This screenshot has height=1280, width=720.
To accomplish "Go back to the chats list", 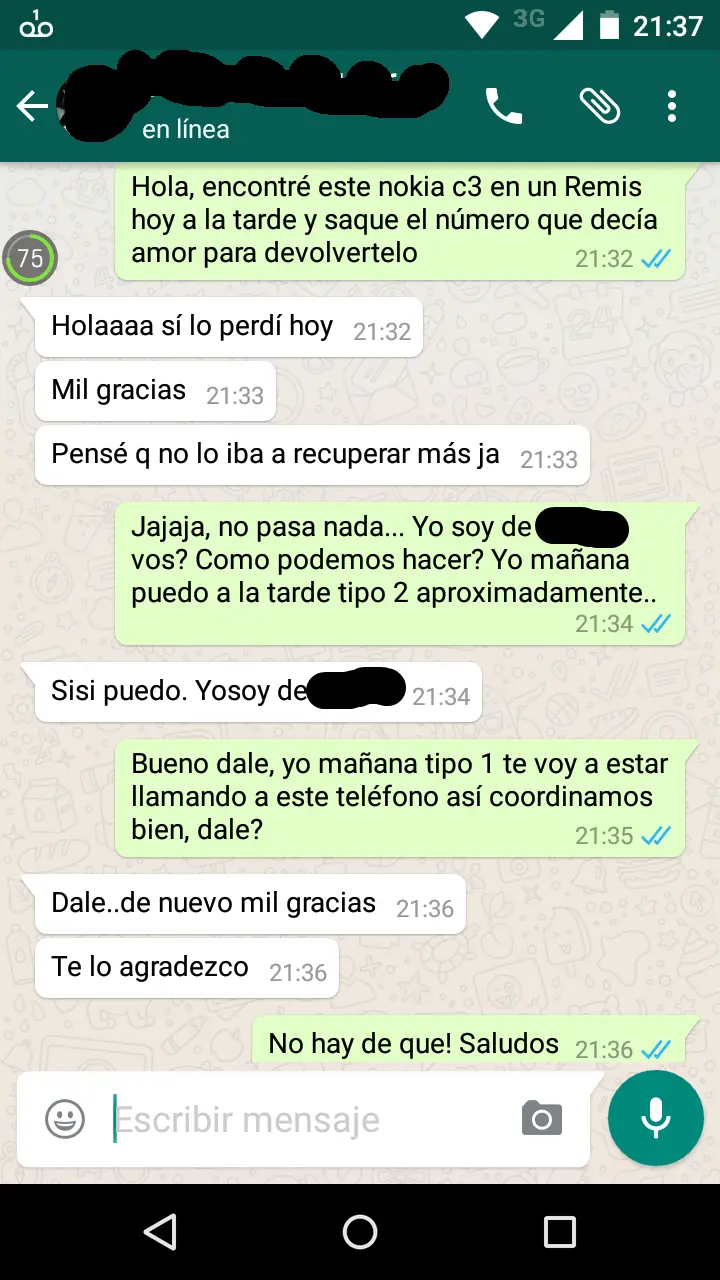I will pyautogui.click(x=32, y=103).
